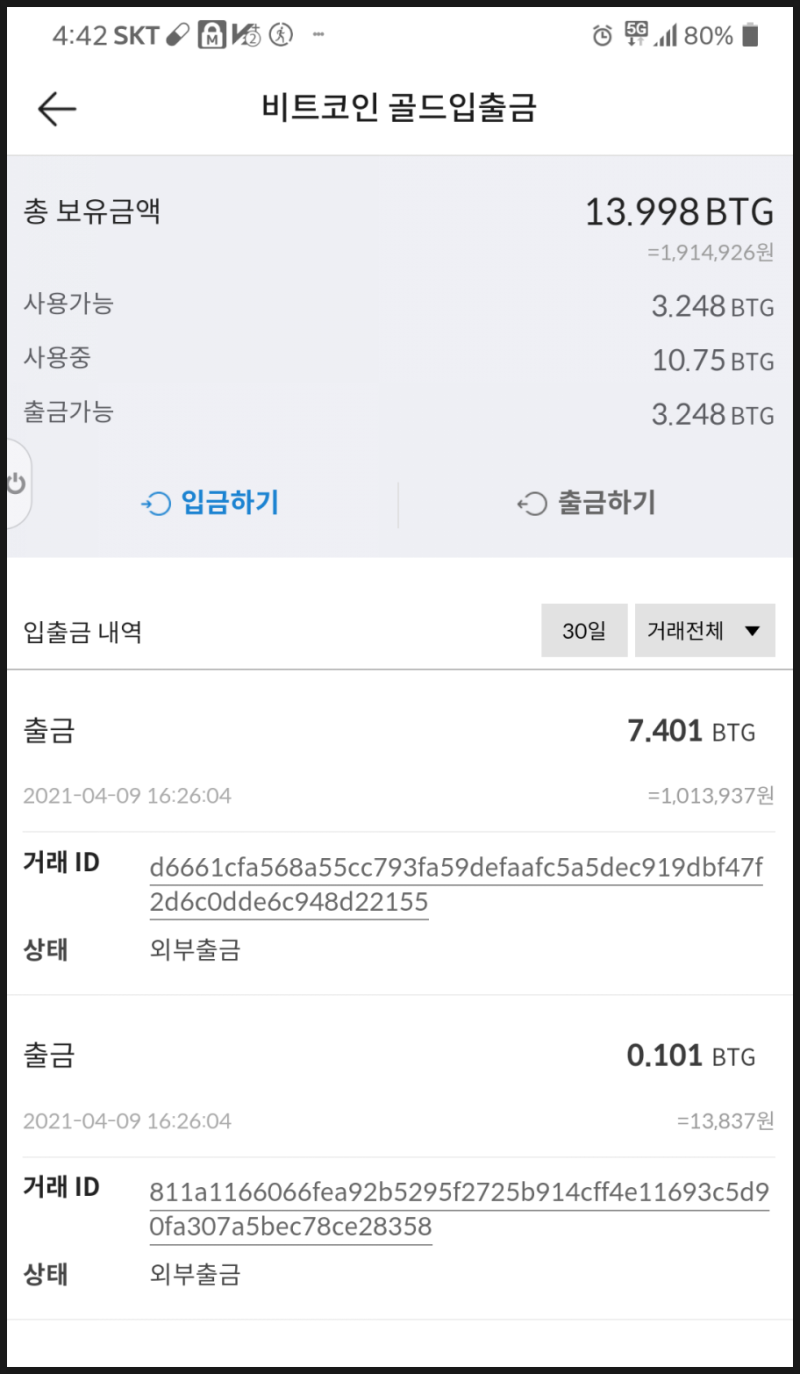Tap the down arrow on the 거래전체 selector

pos(755,630)
